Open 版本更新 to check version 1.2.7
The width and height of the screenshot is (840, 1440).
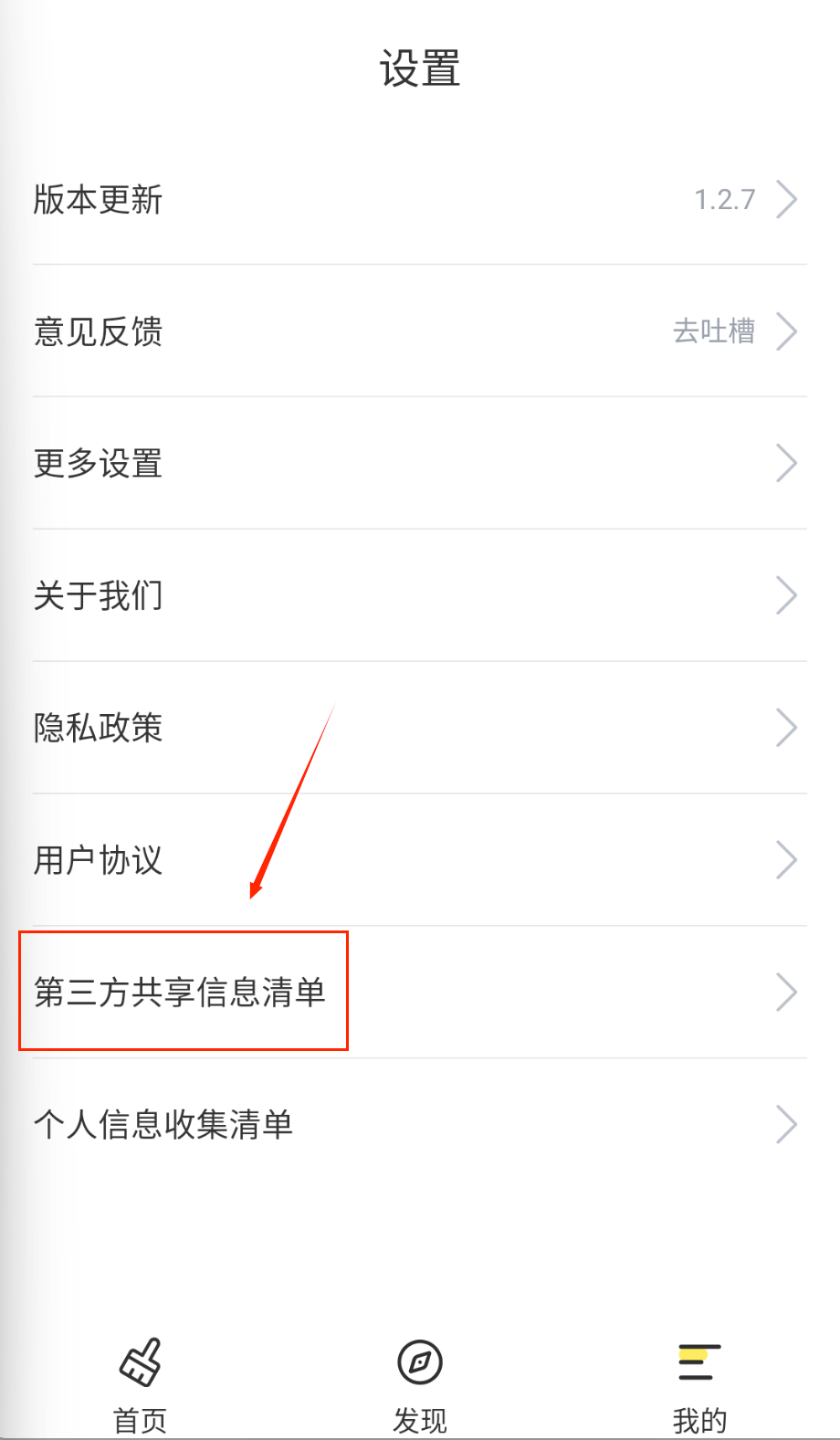pyautogui.click(x=420, y=199)
